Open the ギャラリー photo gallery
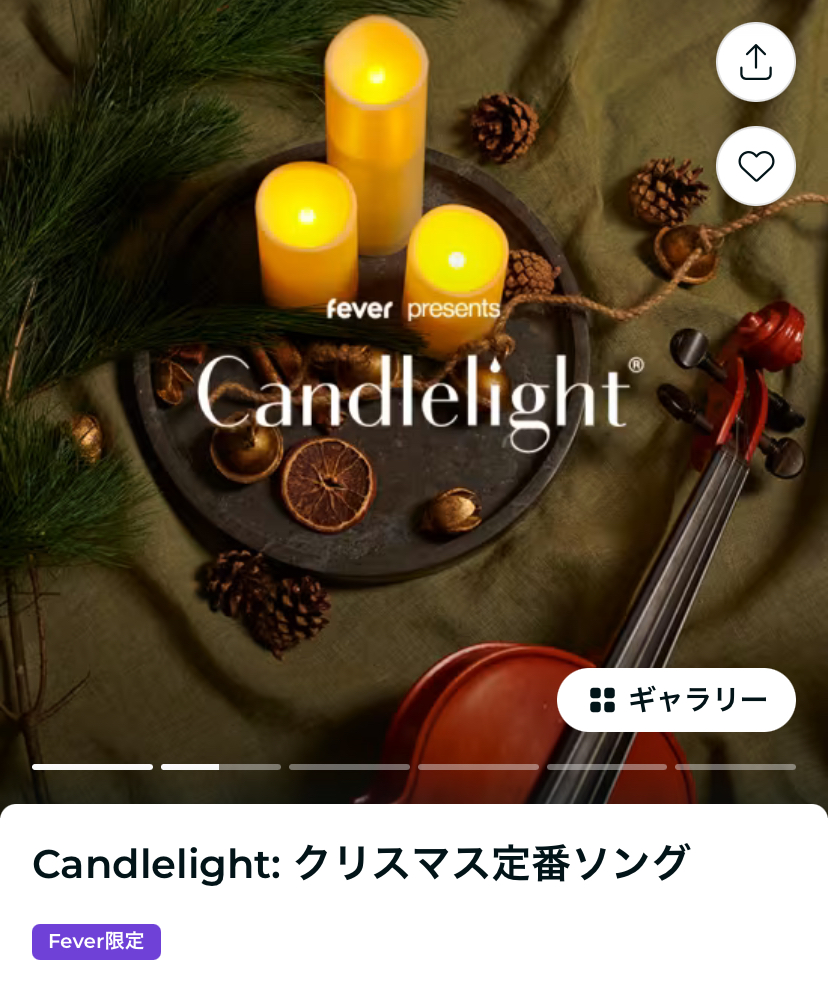The height and width of the screenshot is (982, 828). [676, 700]
